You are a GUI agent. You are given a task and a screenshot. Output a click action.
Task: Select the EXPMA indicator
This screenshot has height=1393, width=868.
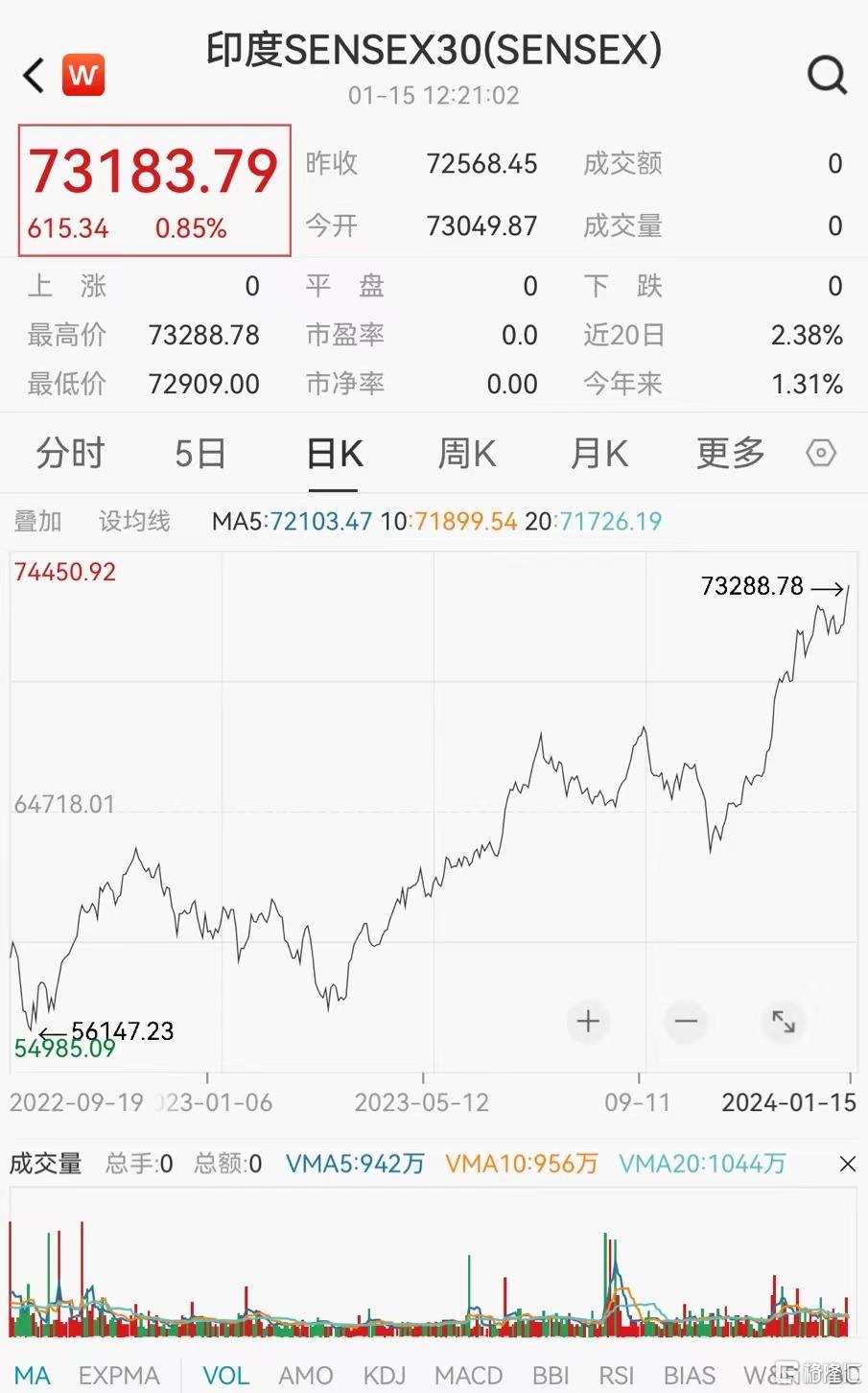(119, 1375)
